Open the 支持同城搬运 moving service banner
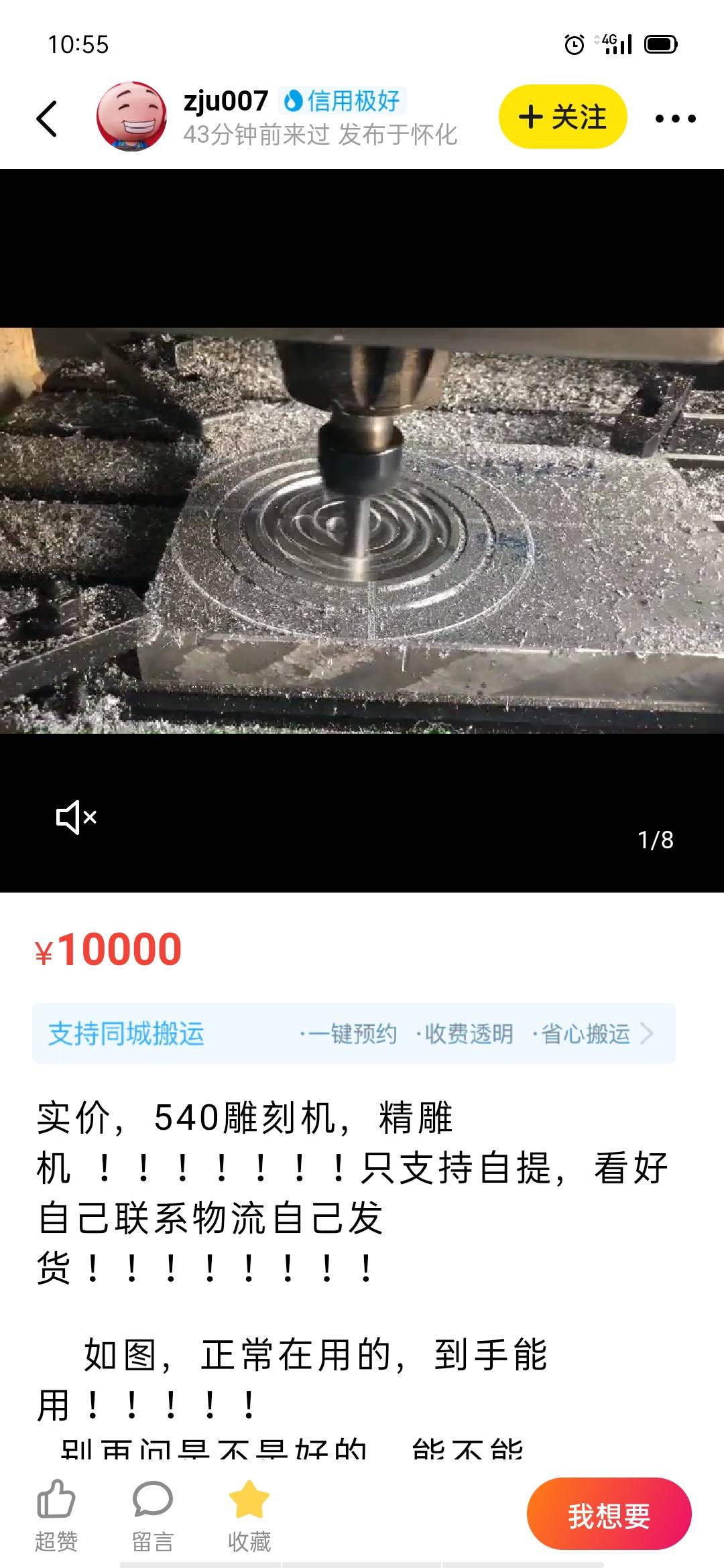Screen dimensions: 724x1568 (353, 1033)
